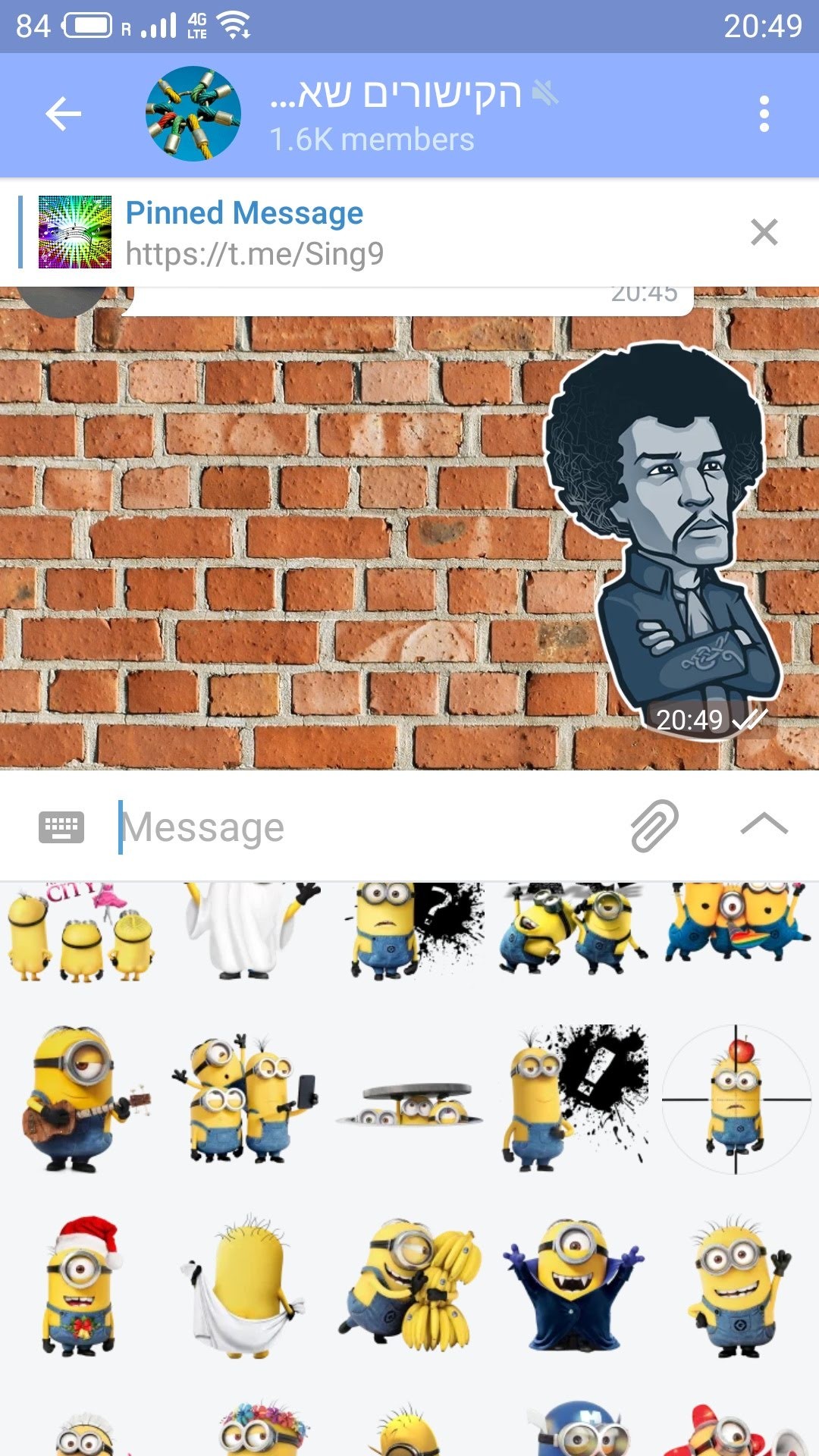Image resolution: width=819 pixels, height=1456 pixels.
Task: Send the minions taking a selfie sticker
Action: pyautogui.click(x=244, y=1100)
